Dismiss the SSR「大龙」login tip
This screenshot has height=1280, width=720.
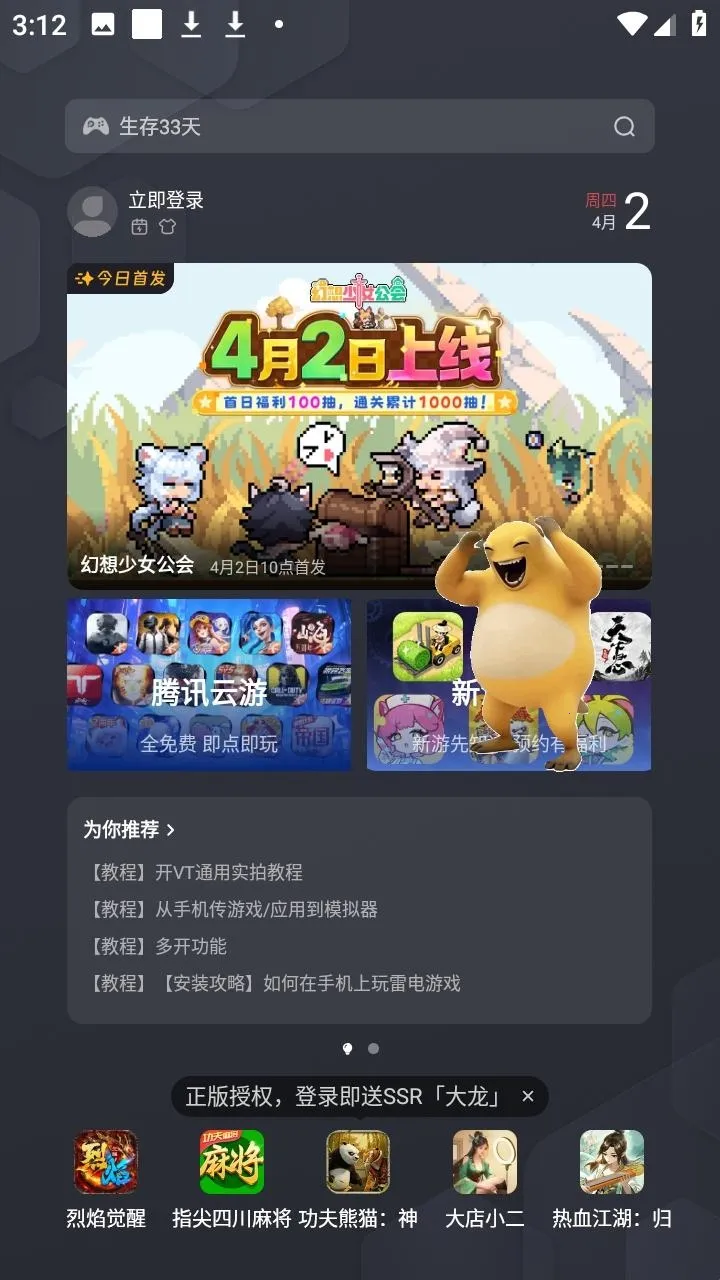tap(528, 1096)
